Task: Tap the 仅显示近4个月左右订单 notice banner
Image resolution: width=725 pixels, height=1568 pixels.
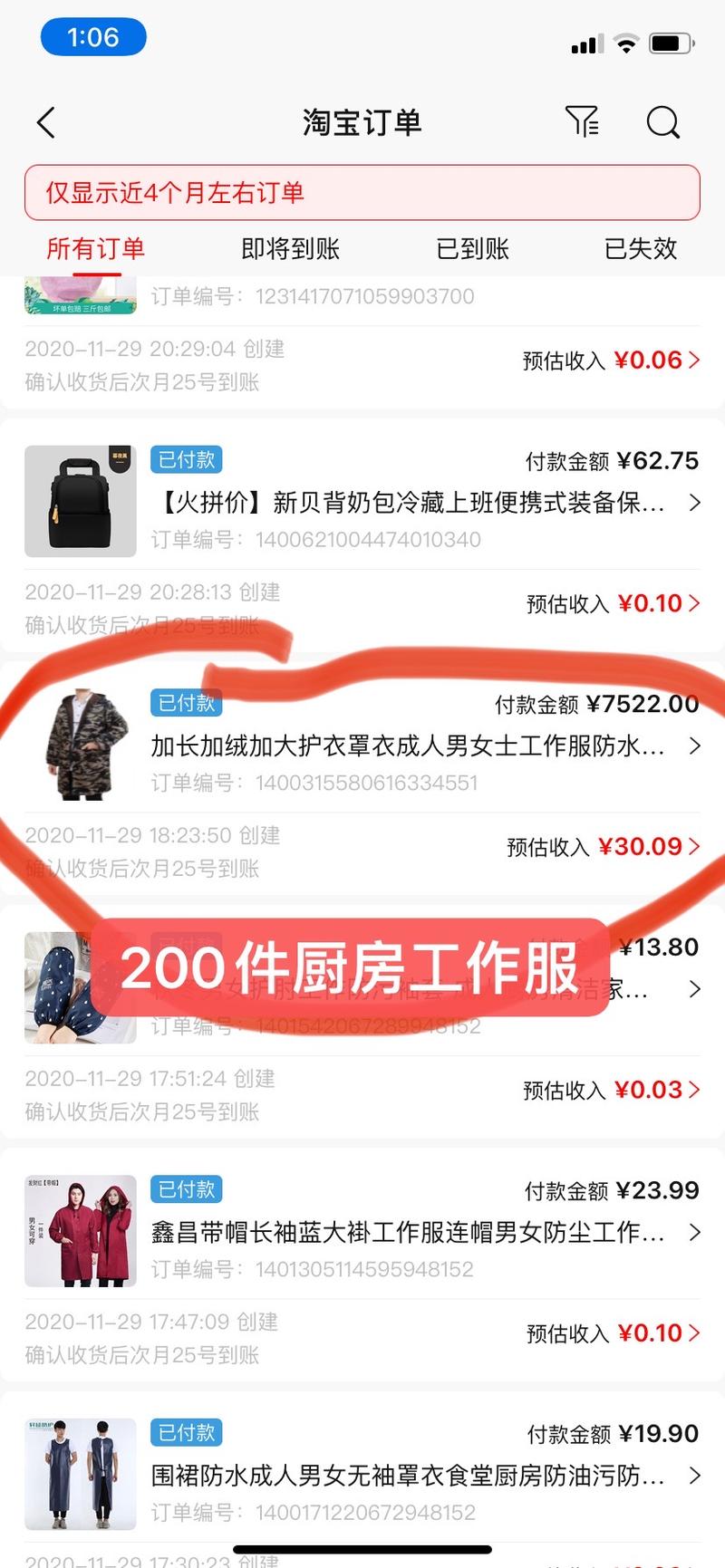Action: pyautogui.click(x=362, y=193)
